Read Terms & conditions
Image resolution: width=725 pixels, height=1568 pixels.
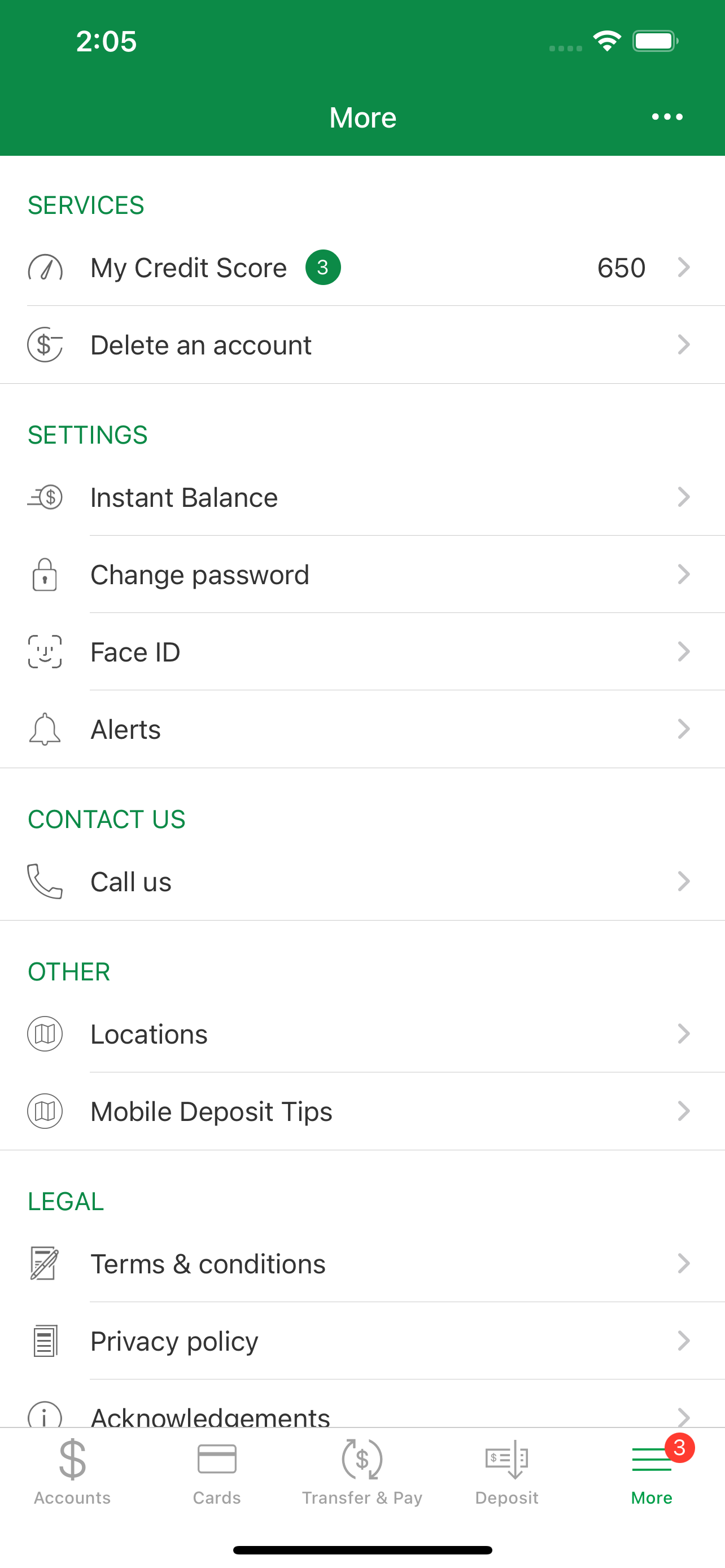pyautogui.click(x=362, y=1264)
